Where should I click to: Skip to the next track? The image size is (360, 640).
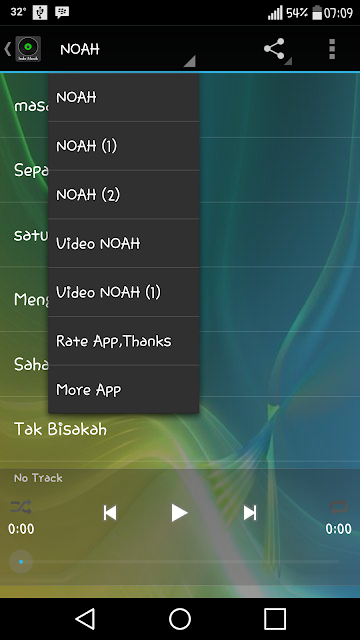tap(250, 513)
